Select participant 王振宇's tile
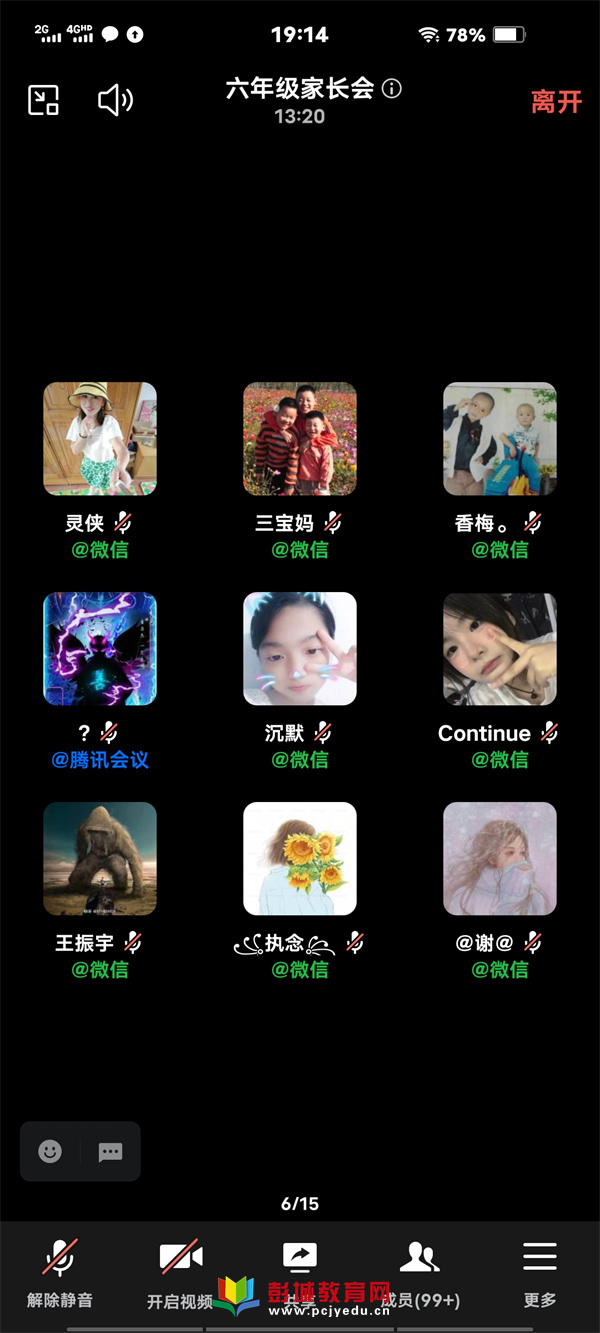Viewport: 600px width, 1333px height. pos(100,859)
